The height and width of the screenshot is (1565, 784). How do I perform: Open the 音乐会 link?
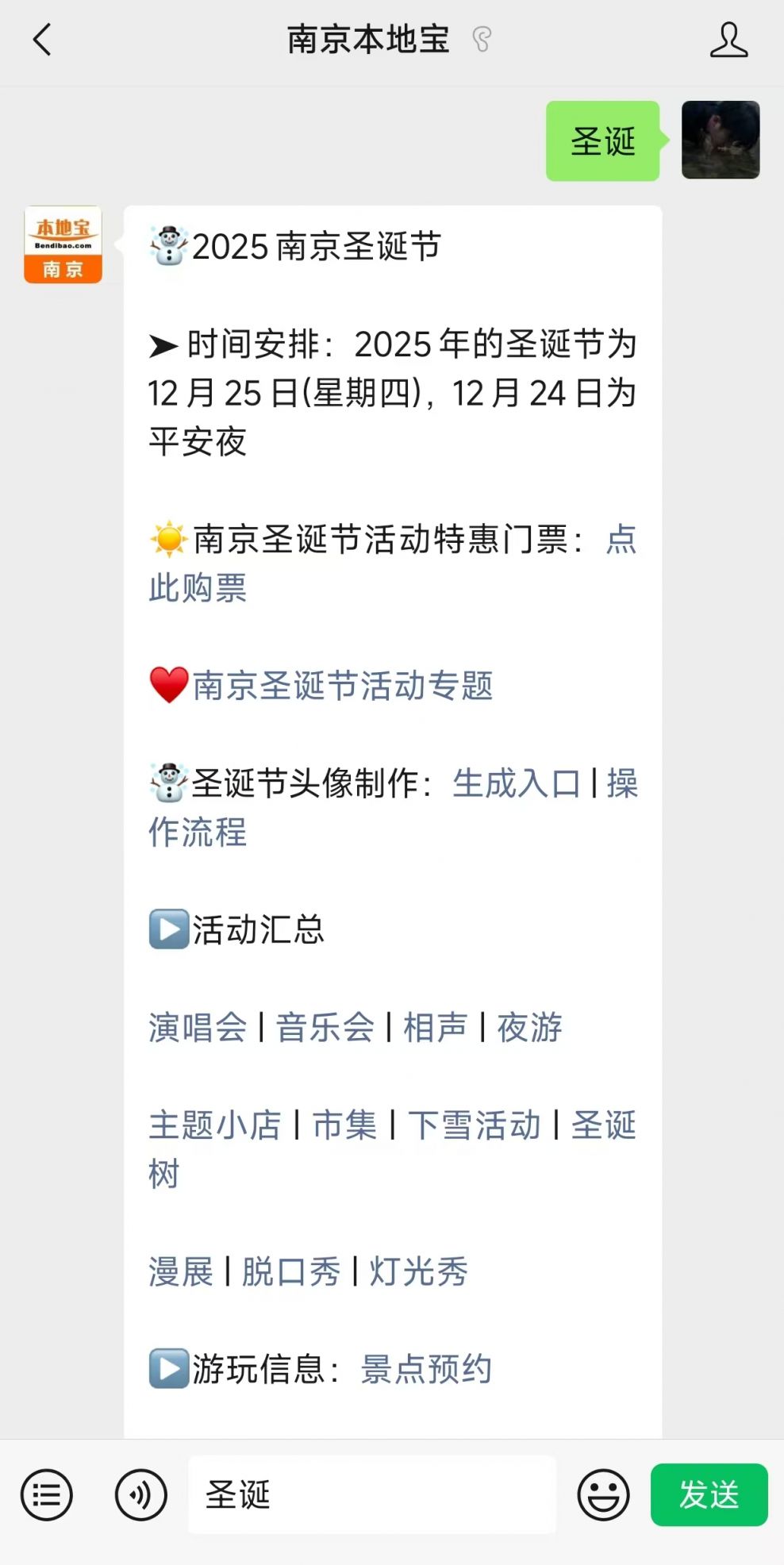(x=325, y=1027)
